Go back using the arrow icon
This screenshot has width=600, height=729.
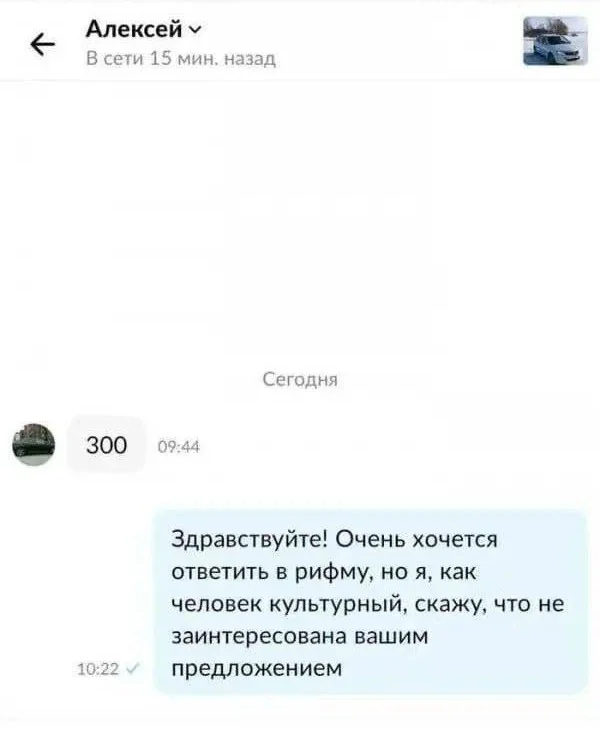pyautogui.click(x=41, y=43)
